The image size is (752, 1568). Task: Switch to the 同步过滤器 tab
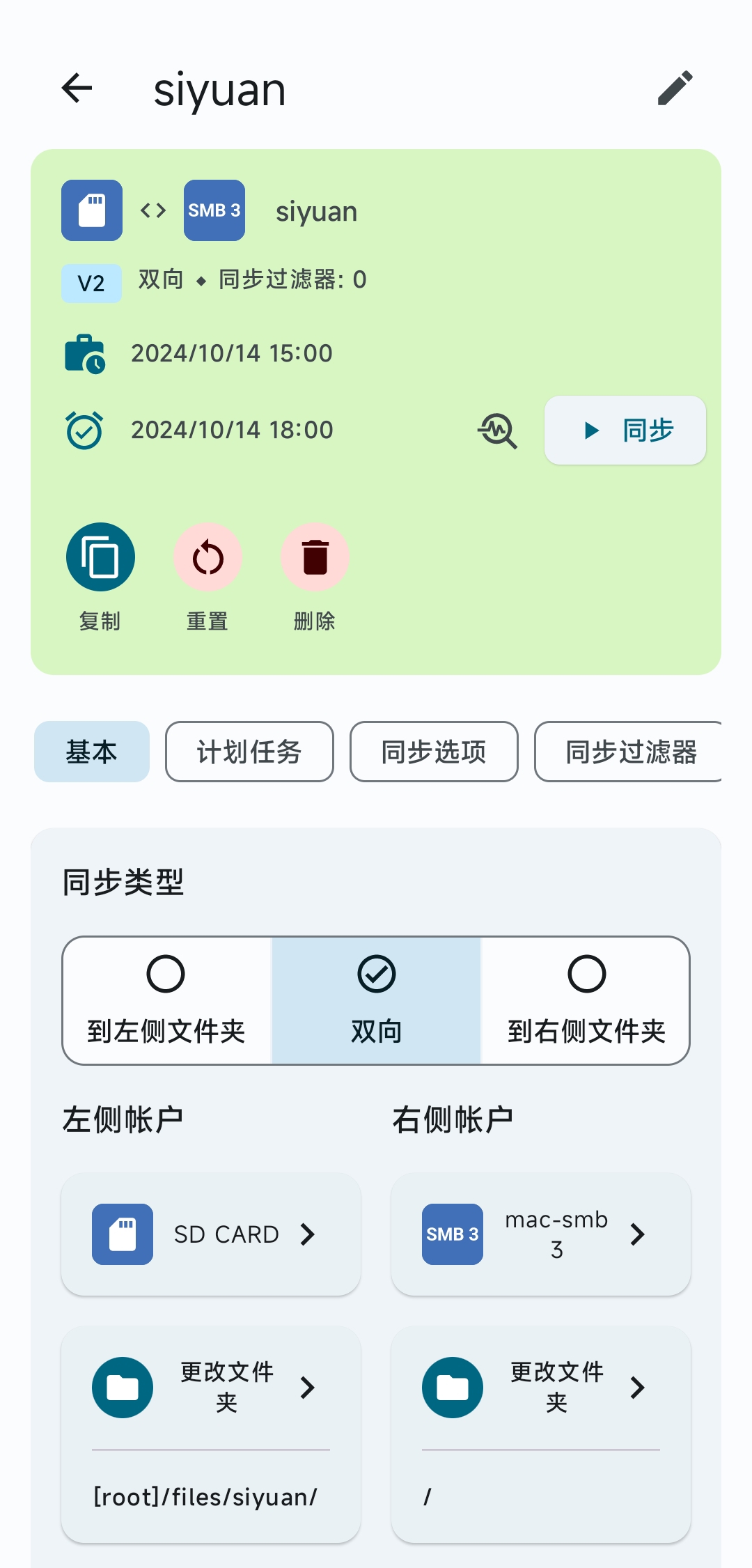[x=630, y=752]
